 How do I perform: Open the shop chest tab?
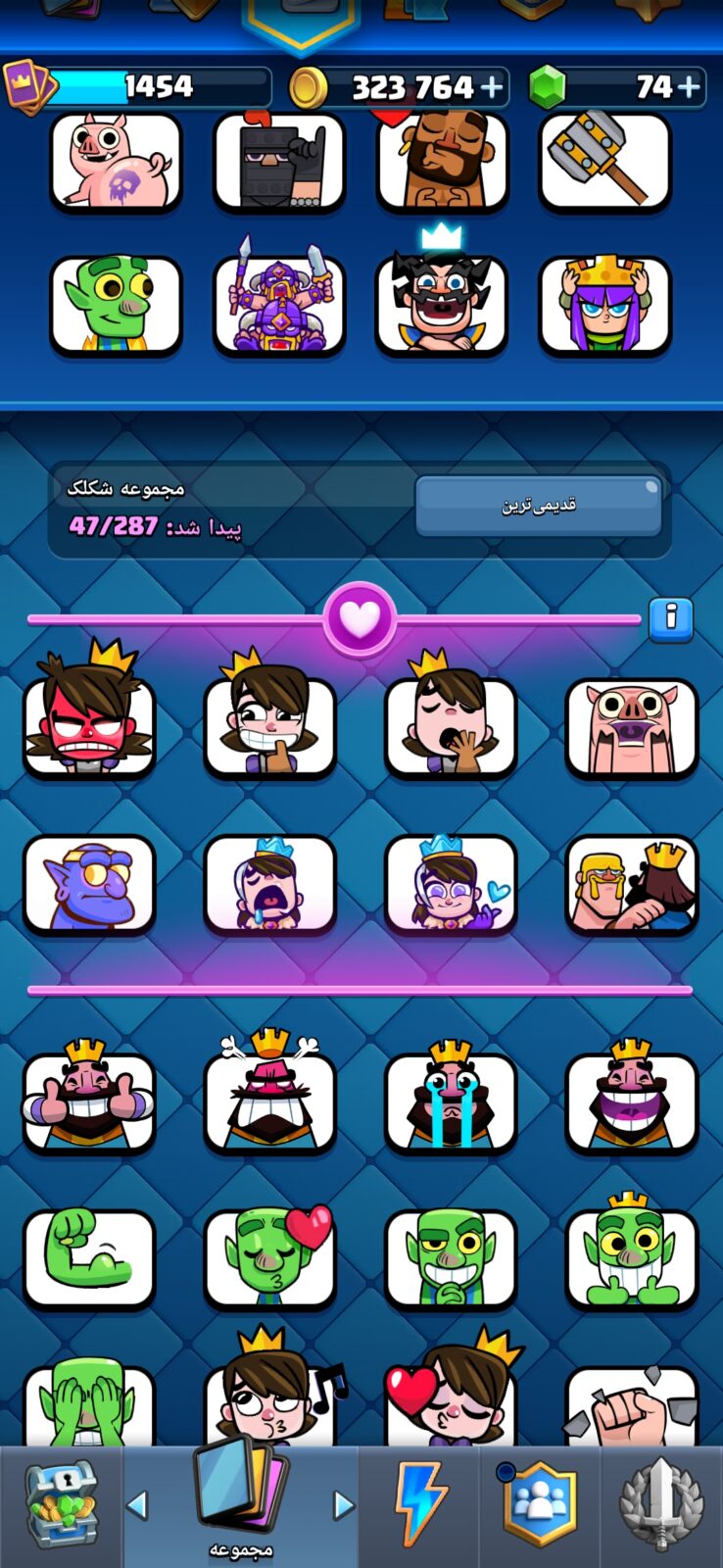tap(61, 1504)
